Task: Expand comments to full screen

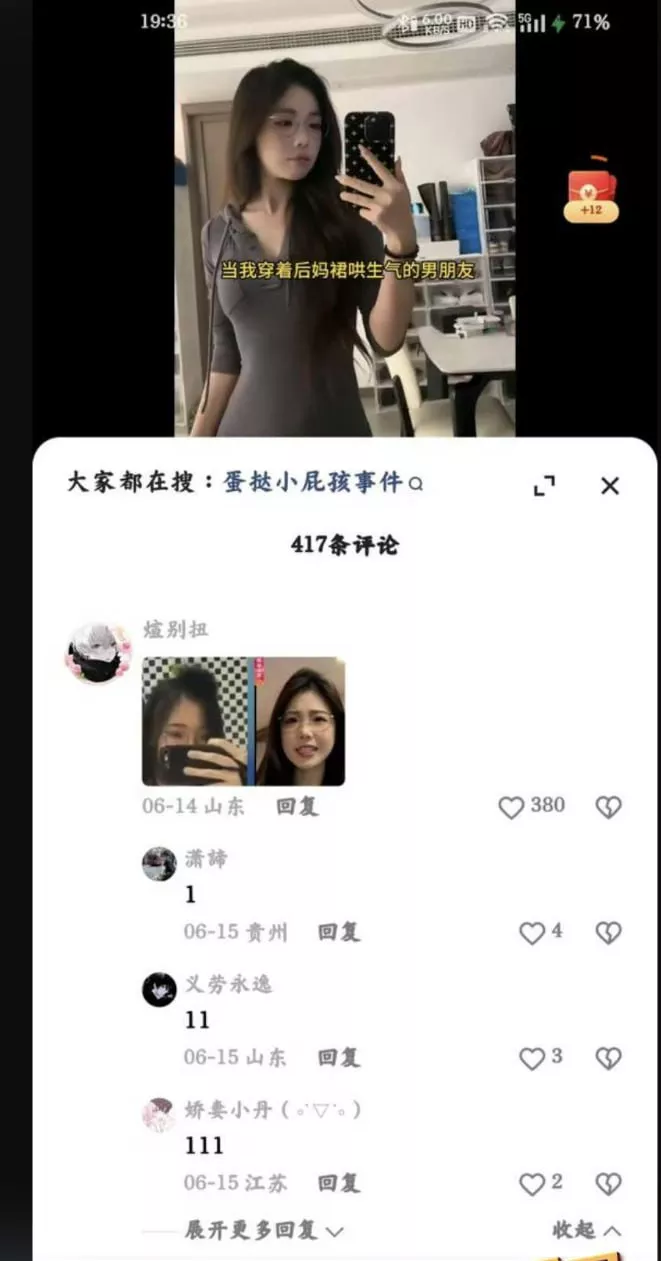Action: point(544,487)
